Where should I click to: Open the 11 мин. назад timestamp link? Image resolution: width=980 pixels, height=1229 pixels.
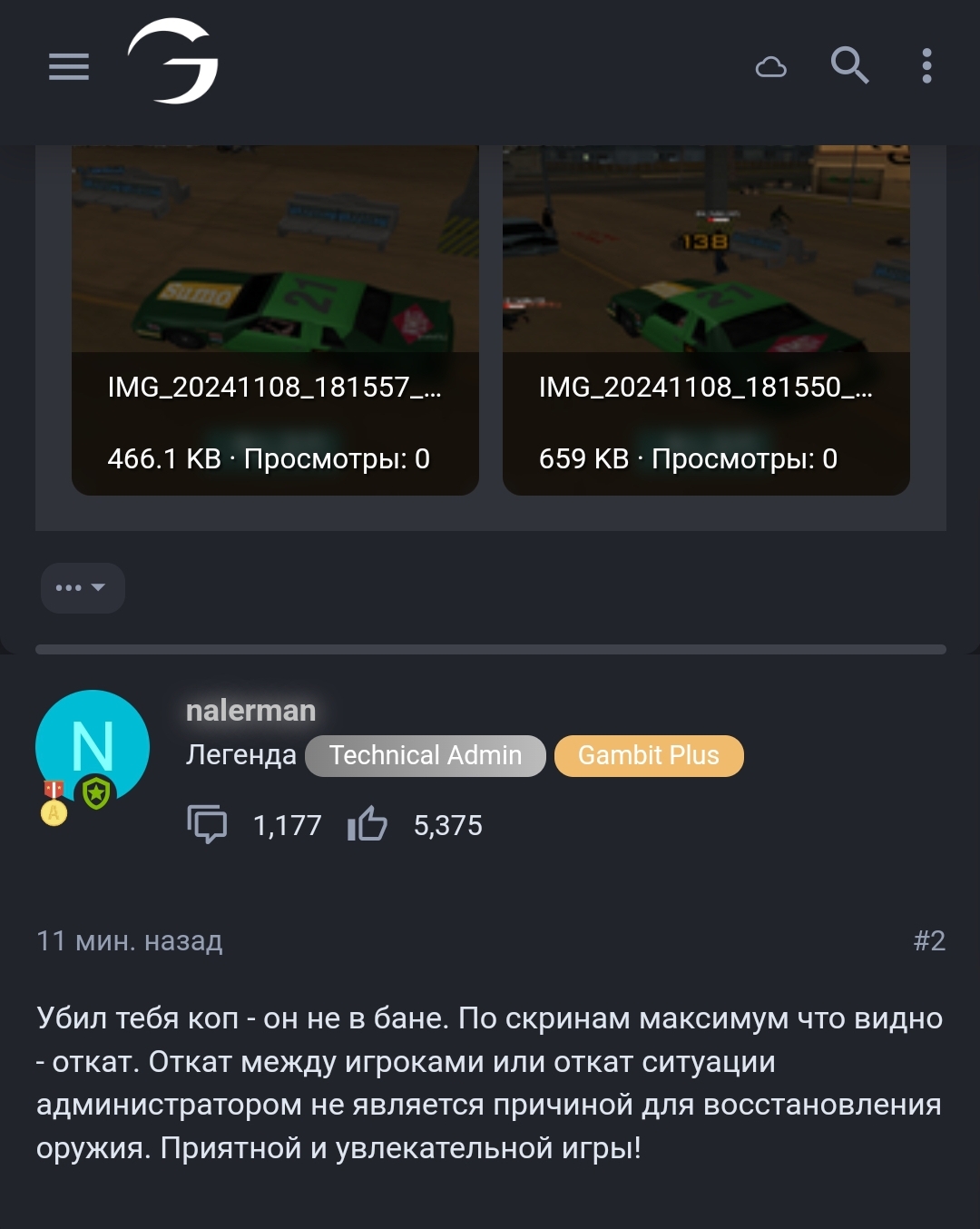[x=130, y=940]
